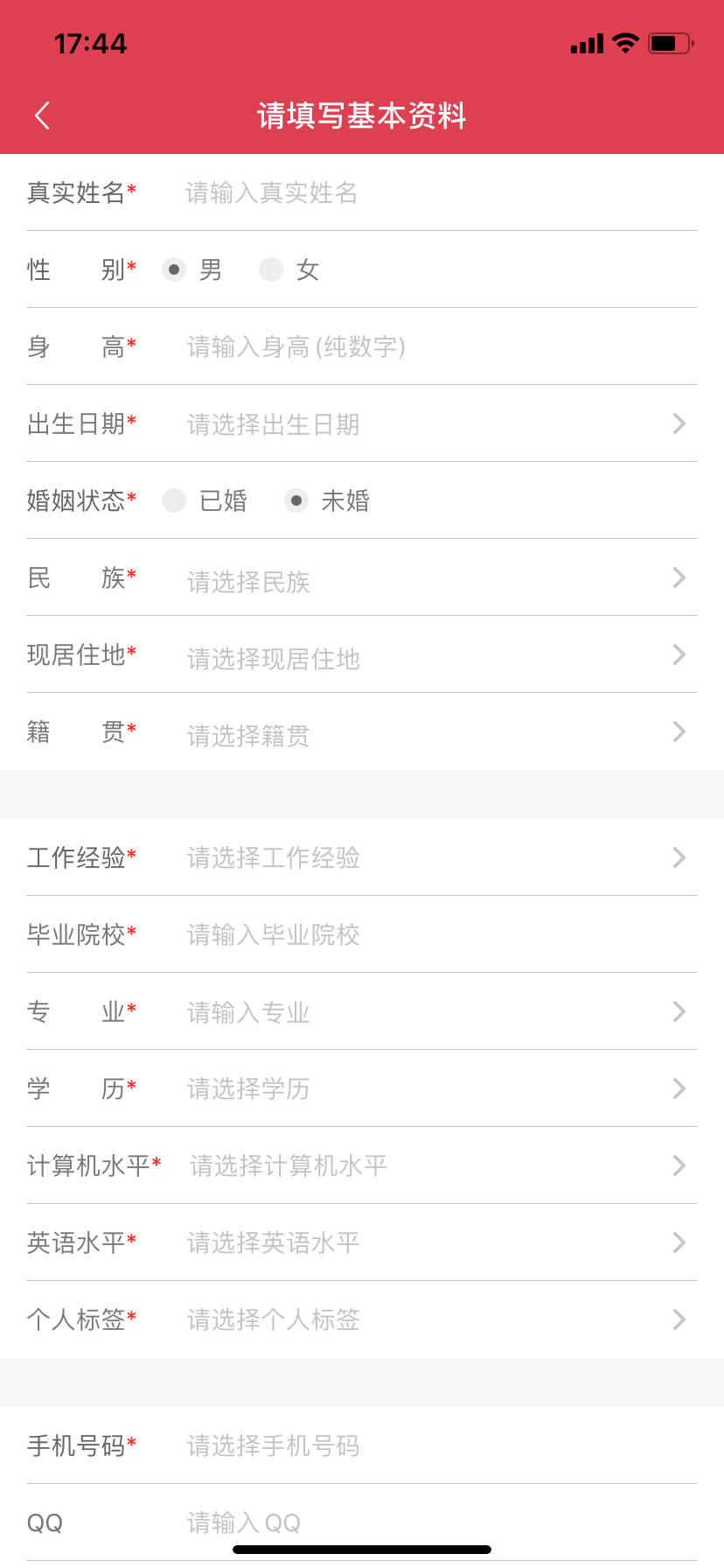Go back using the top-left arrow
Image resolution: width=724 pixels, height=1568 pixels.
click(42, 115)
